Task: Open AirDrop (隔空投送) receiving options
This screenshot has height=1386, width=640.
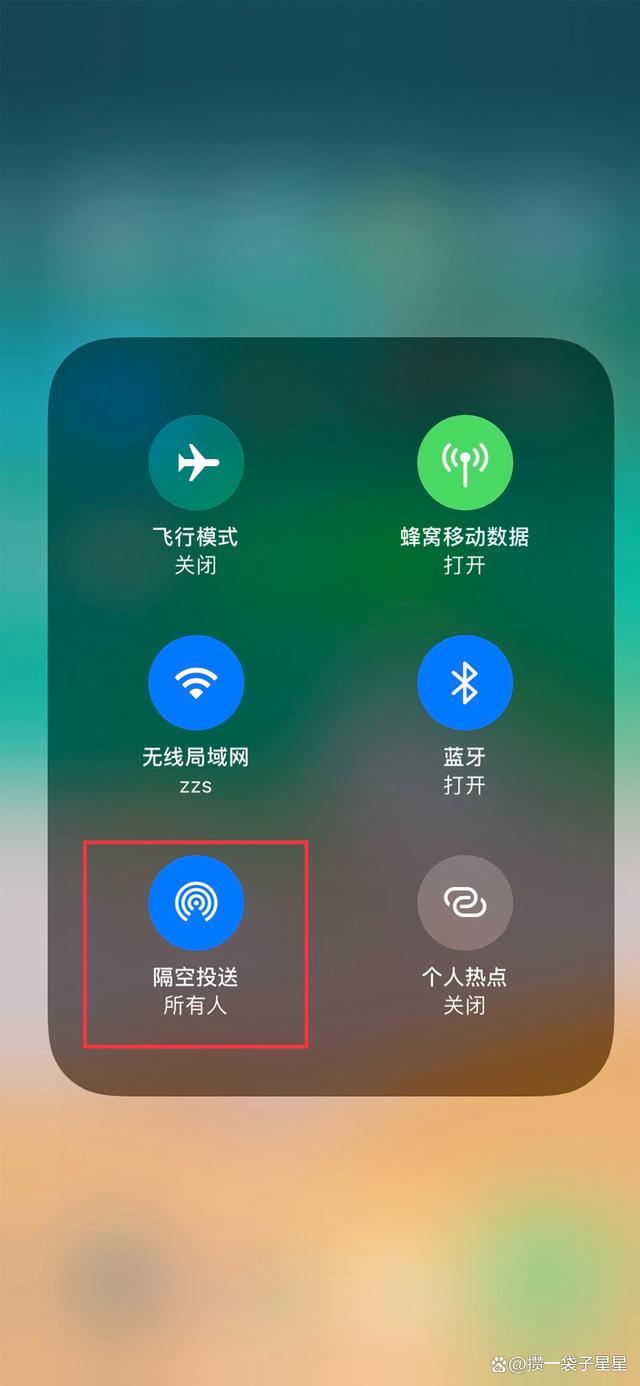Action: [196, 903]
